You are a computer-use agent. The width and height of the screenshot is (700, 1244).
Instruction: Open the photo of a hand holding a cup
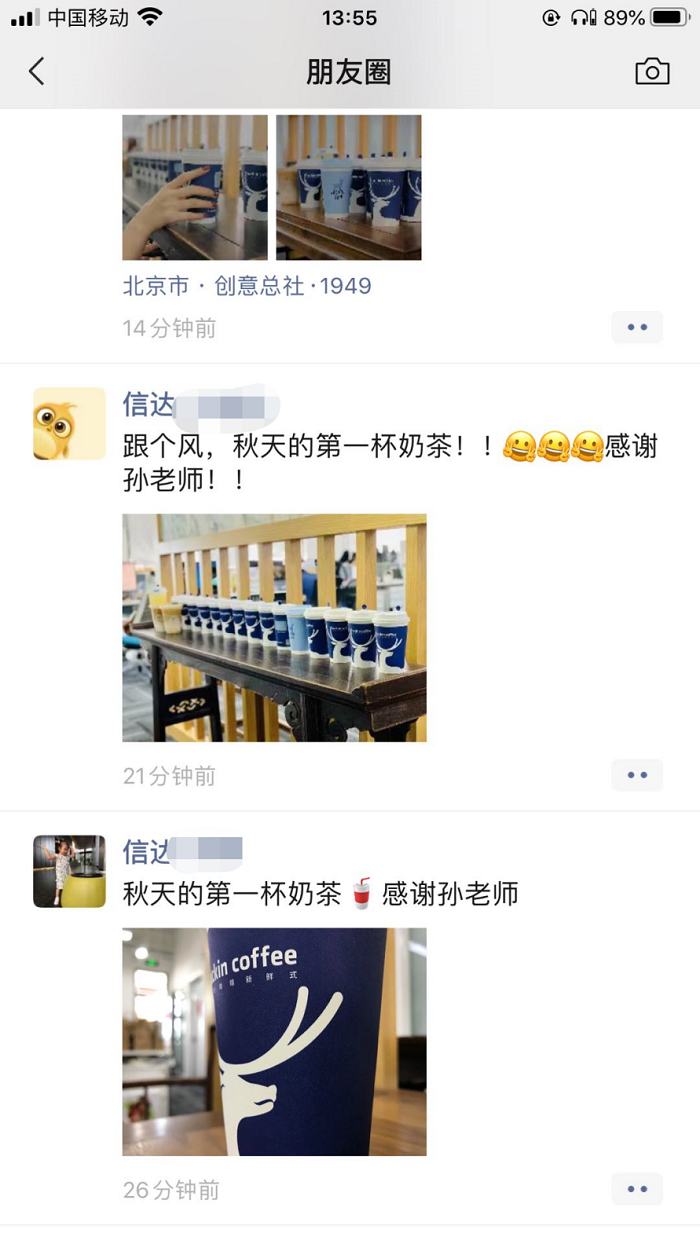point(195,187)
